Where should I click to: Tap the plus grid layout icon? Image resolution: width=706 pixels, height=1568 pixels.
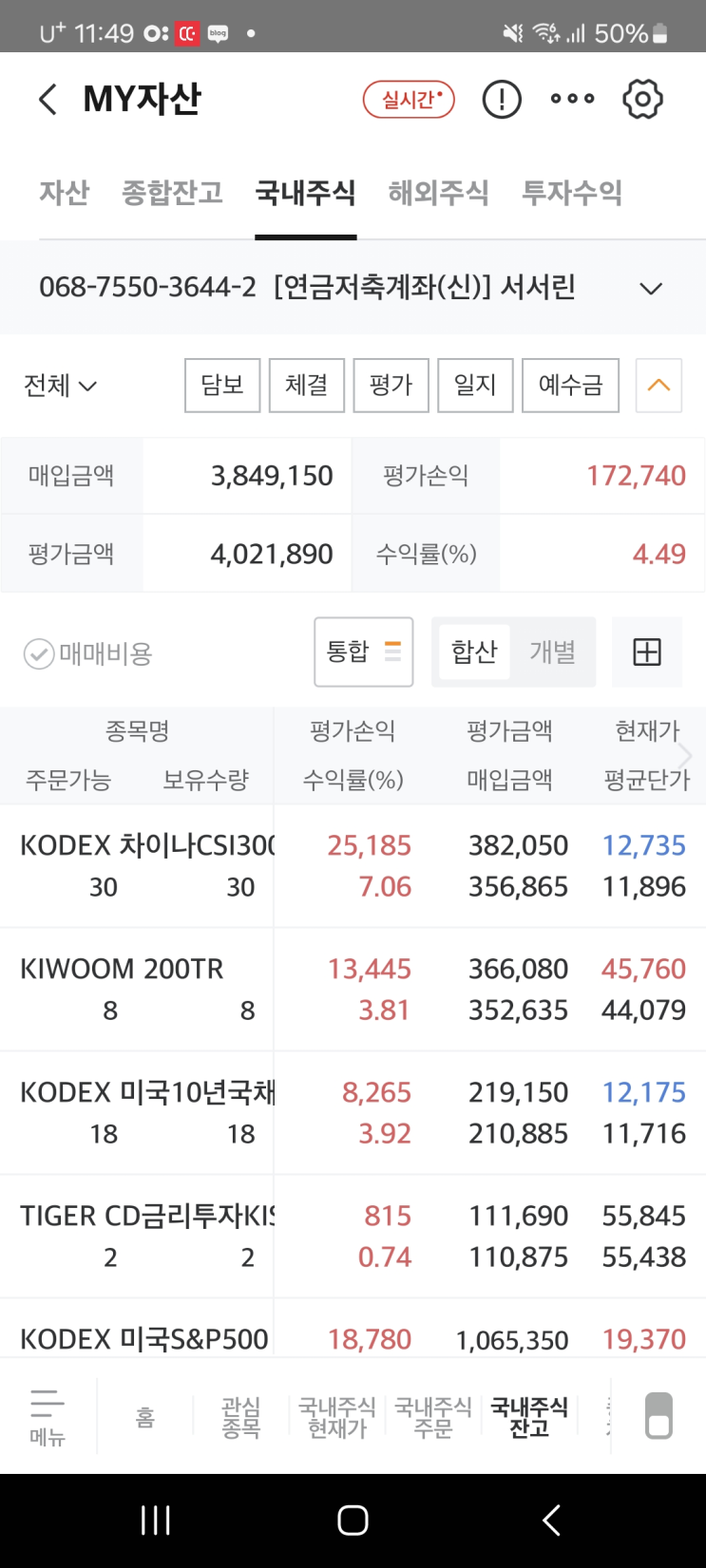coord(647,652)
